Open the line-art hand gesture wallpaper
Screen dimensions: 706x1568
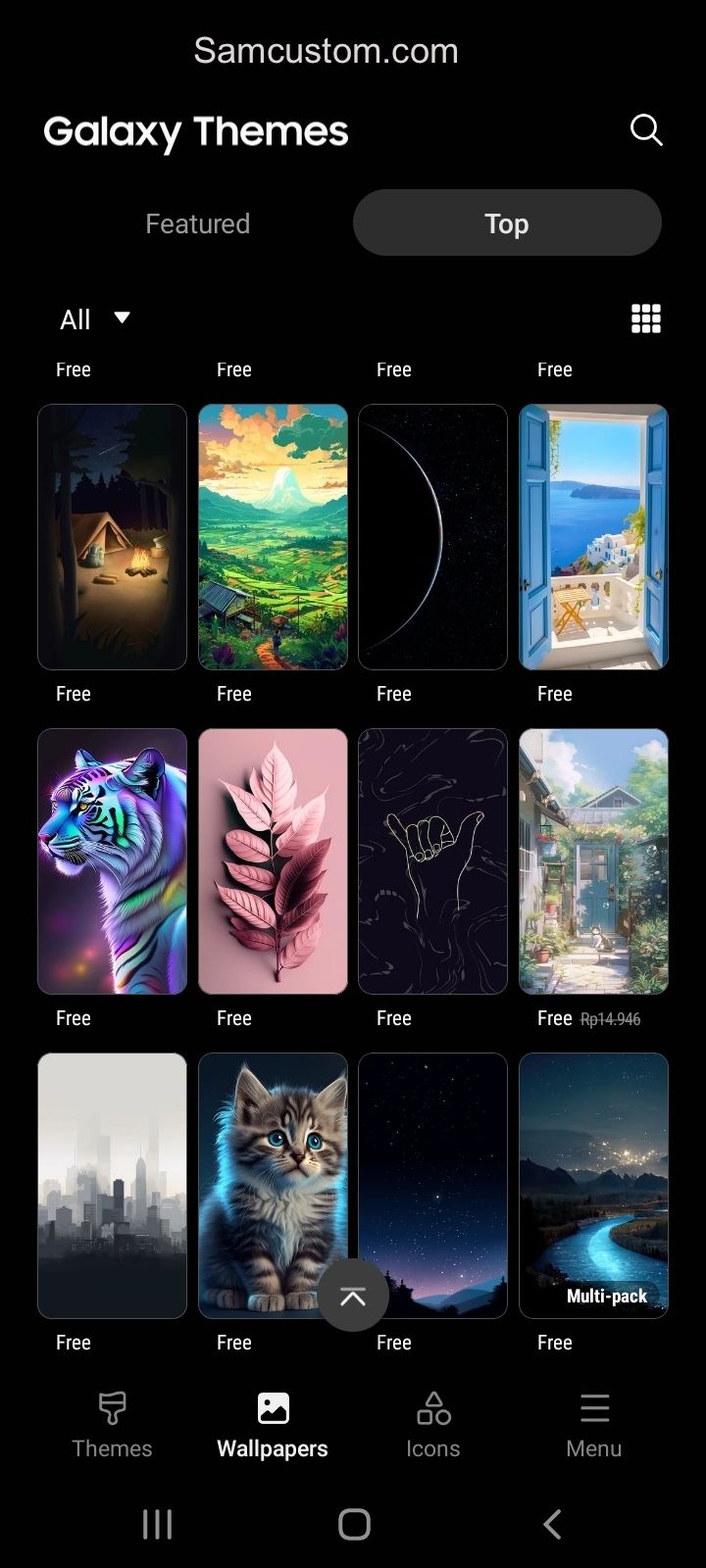432,861
